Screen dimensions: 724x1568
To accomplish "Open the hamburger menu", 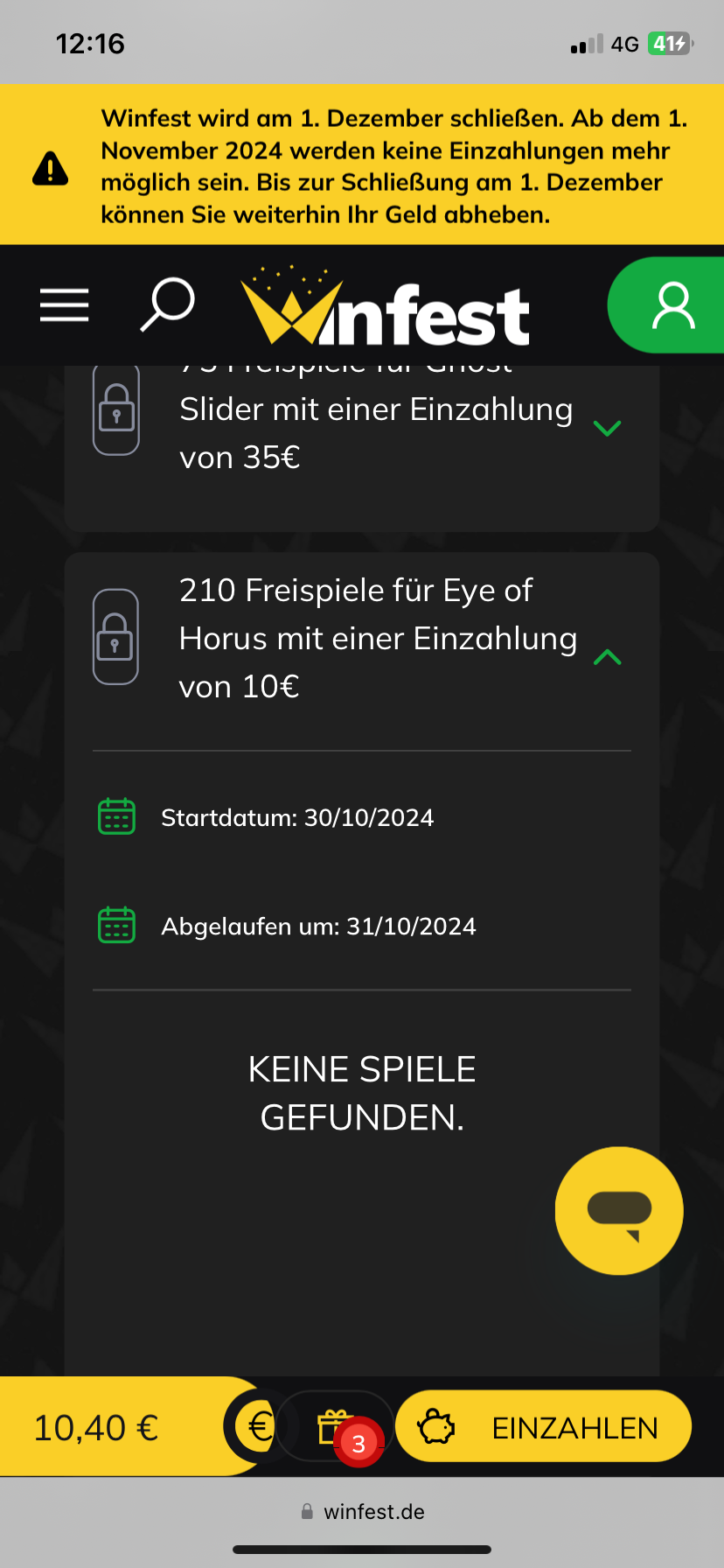I will click(x=65, y=305).
